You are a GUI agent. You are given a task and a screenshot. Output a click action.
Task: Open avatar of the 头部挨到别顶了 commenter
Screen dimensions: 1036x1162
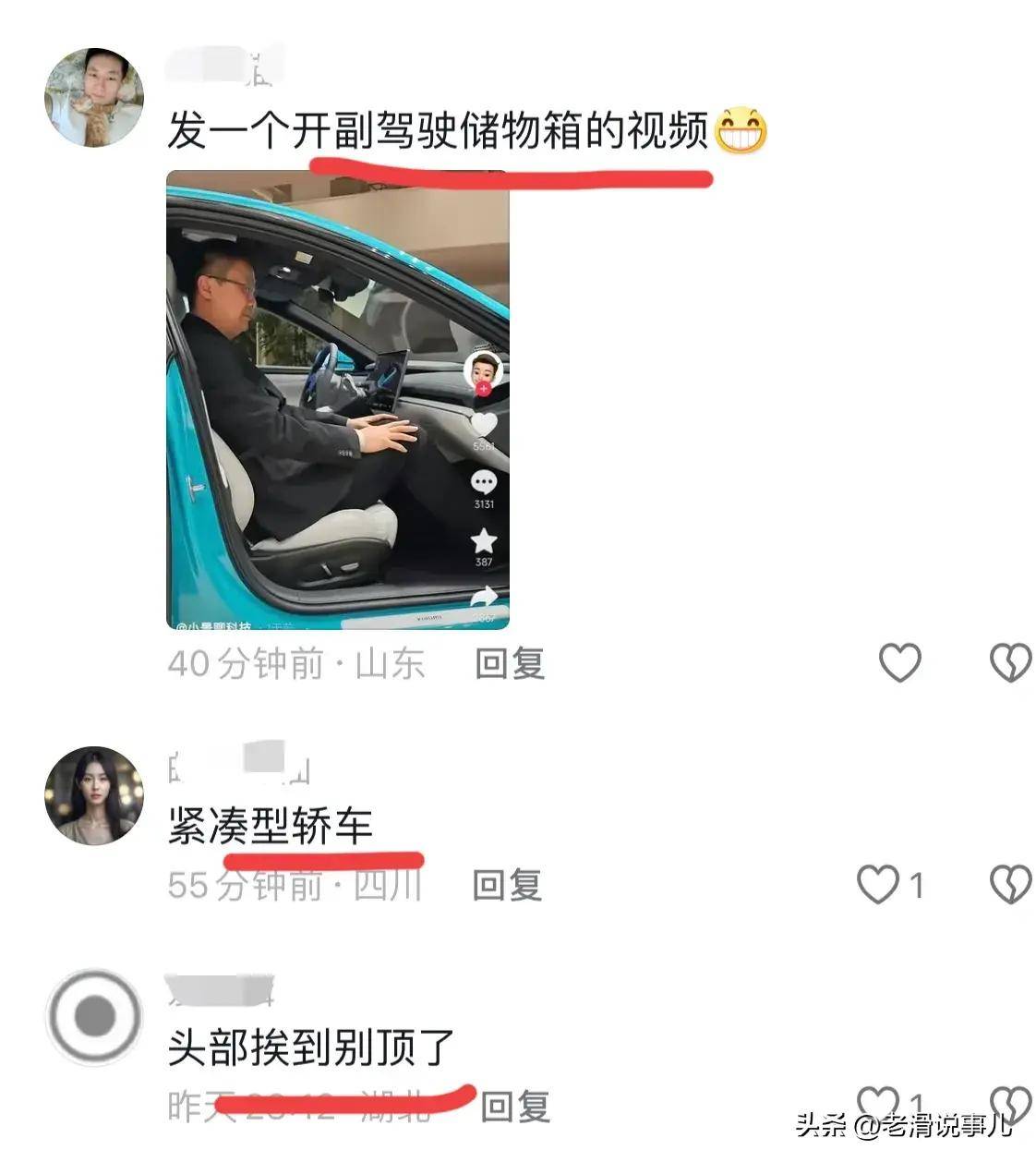(94, 1016)
